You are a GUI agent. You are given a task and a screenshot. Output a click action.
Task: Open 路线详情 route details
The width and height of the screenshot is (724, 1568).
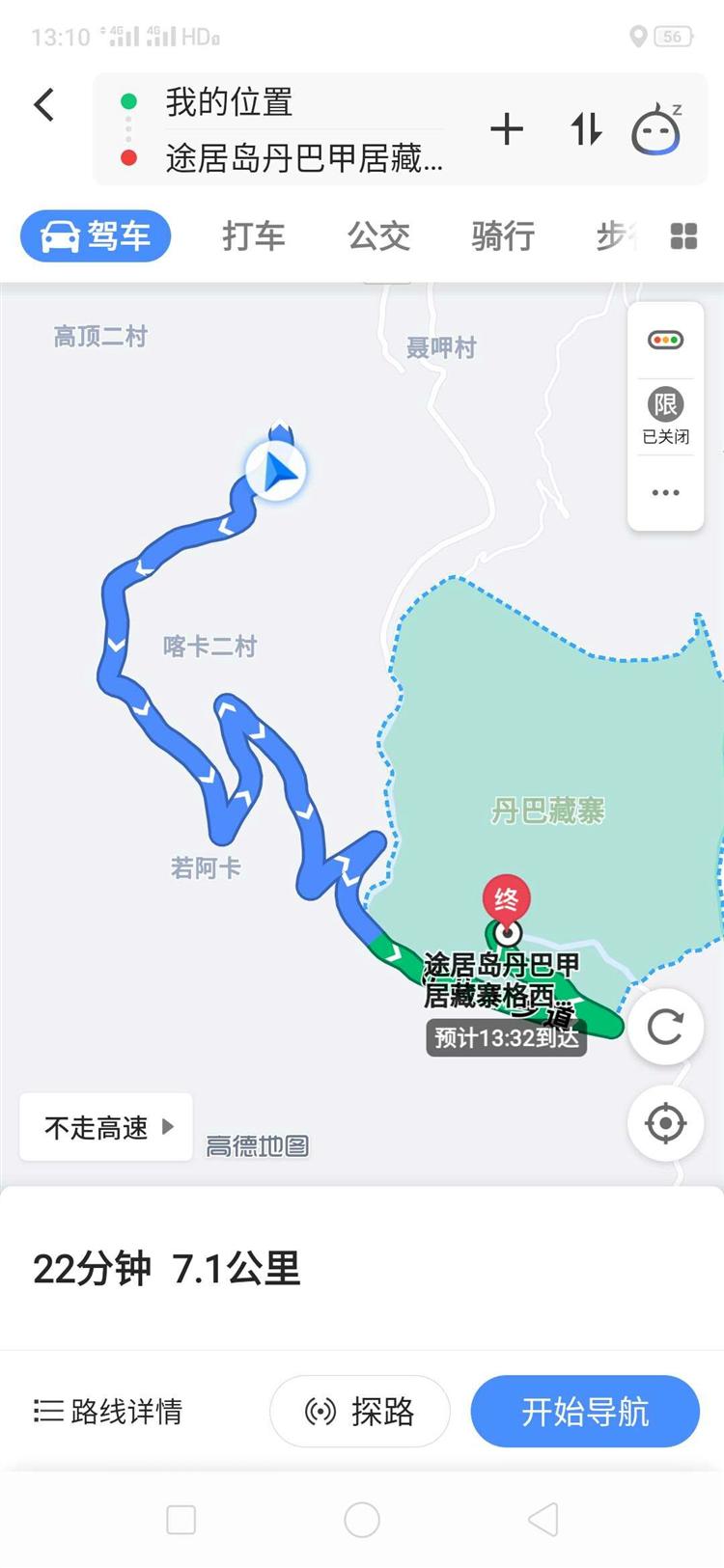108,1412
